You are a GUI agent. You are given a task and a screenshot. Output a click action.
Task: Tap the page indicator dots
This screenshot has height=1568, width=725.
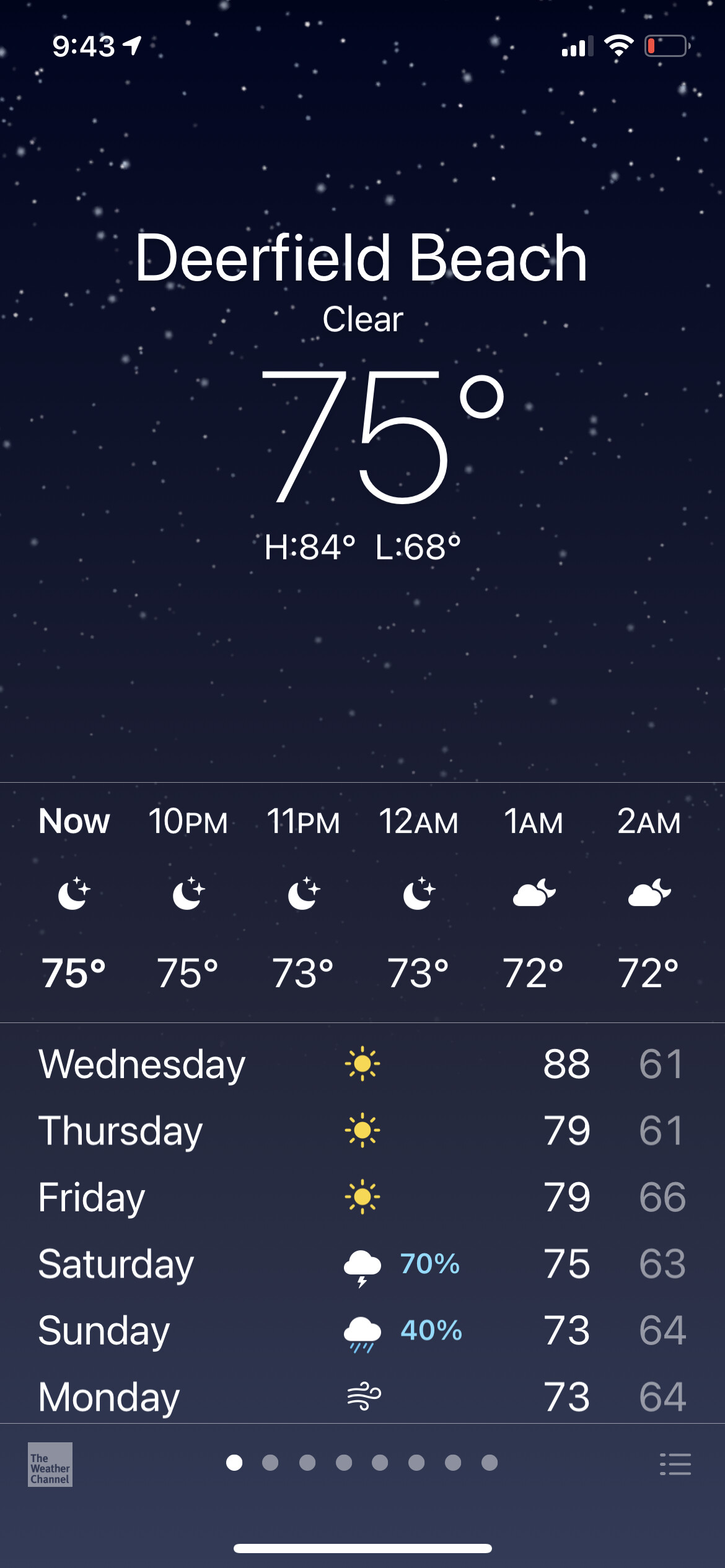[x=362, y=1463]
